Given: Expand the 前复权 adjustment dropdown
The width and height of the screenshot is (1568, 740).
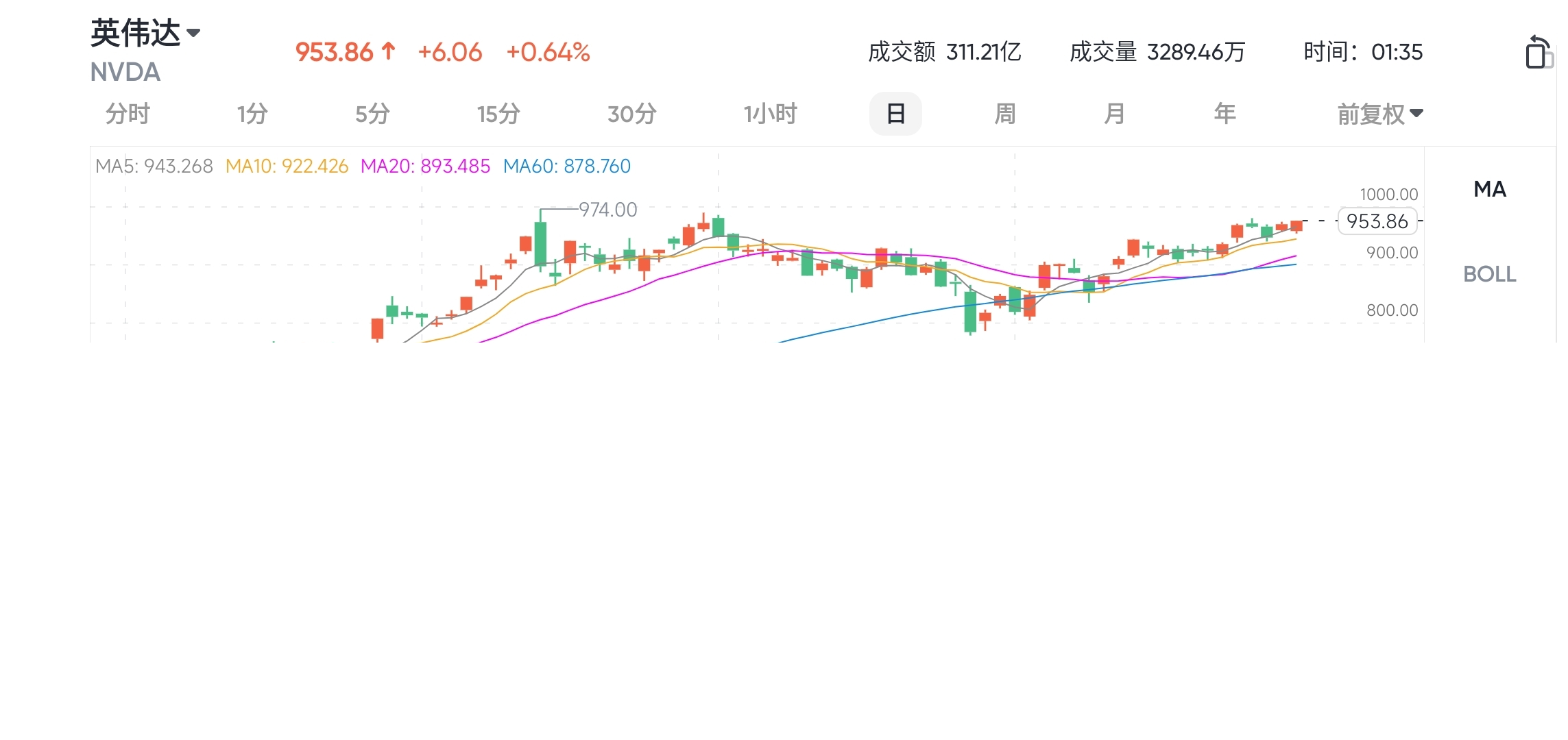Looking at the screenshot, I should coord(1379,114).
